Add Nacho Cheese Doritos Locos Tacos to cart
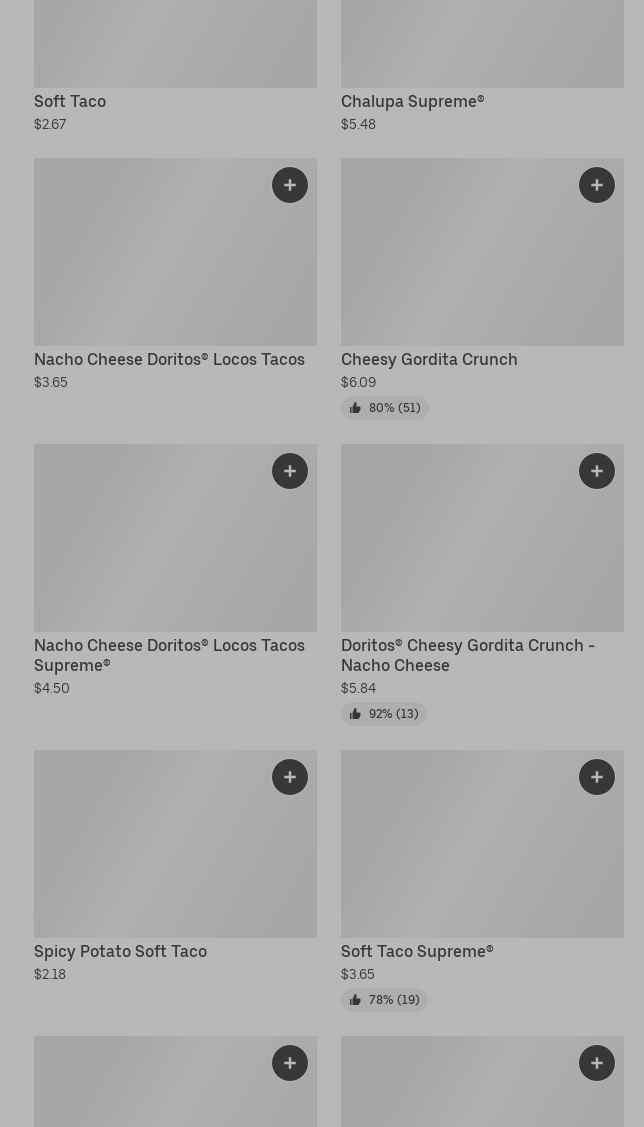This screenshot has height=1127, width=644. tap(290, 185)
